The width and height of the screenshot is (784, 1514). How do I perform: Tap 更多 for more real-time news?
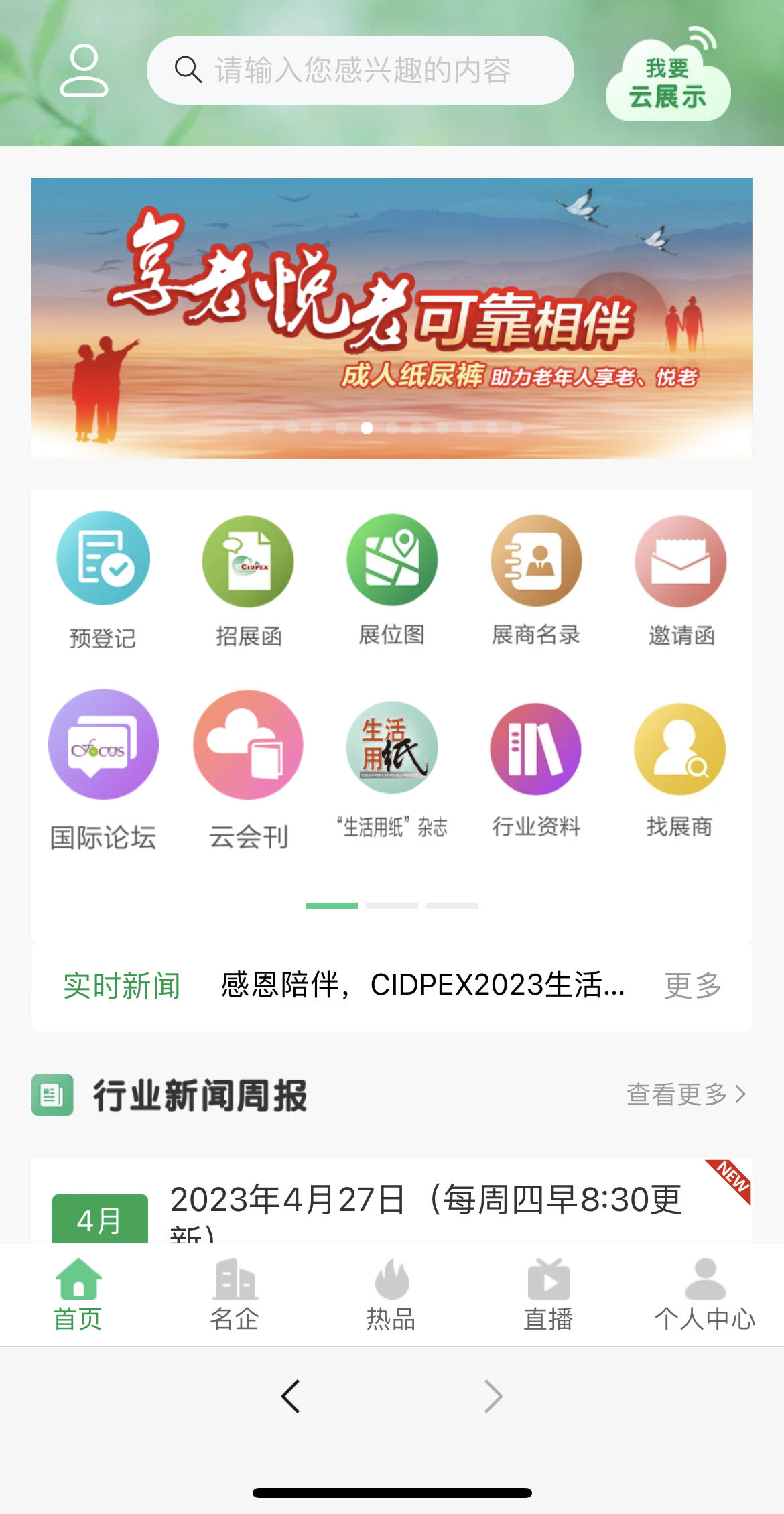[692, 986]
